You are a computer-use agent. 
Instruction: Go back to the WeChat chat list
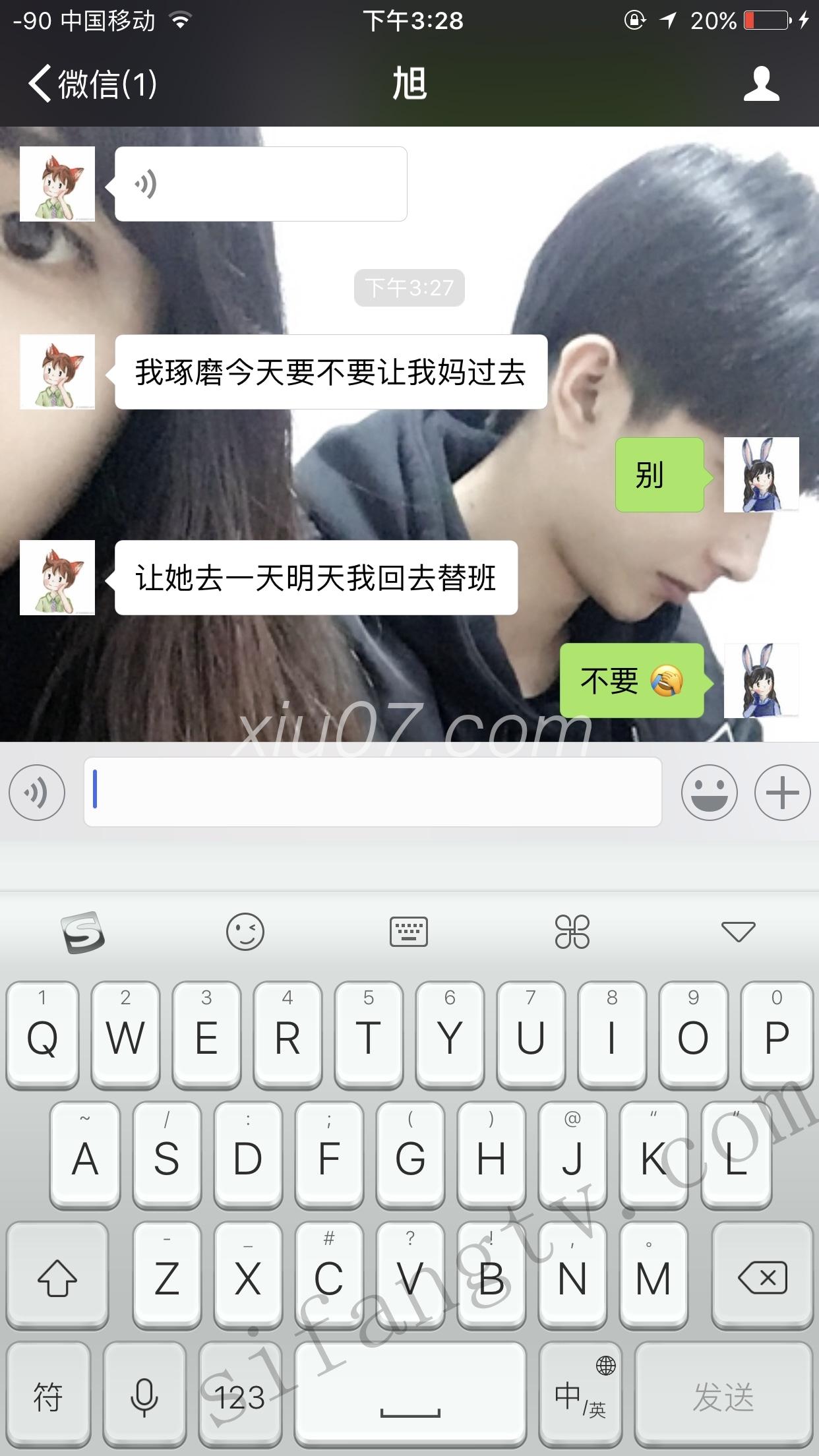tap(92, 84)
